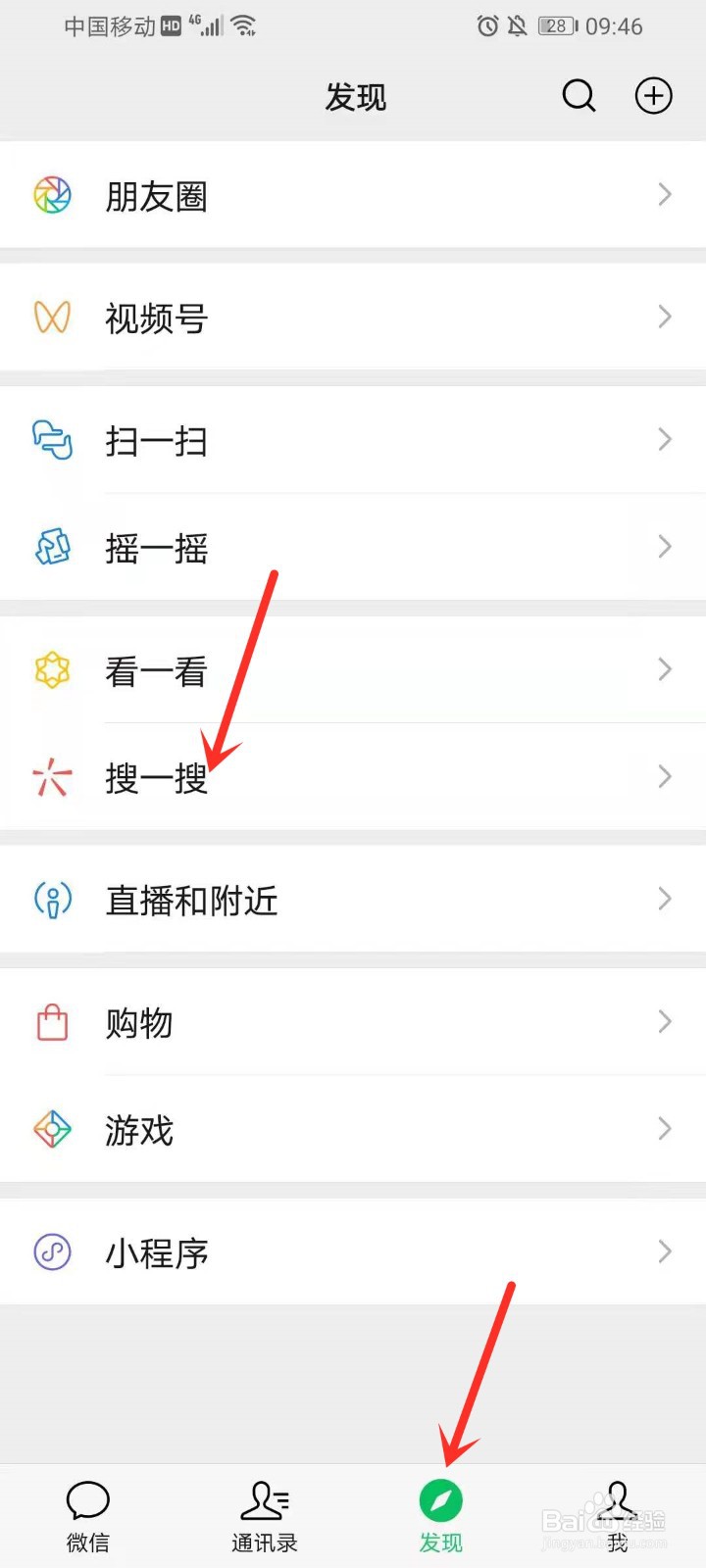706x1568 pixels.
Task: Tap the 直播和附近 menu entry
Action: pyautogui.click(x=191, y=901)
